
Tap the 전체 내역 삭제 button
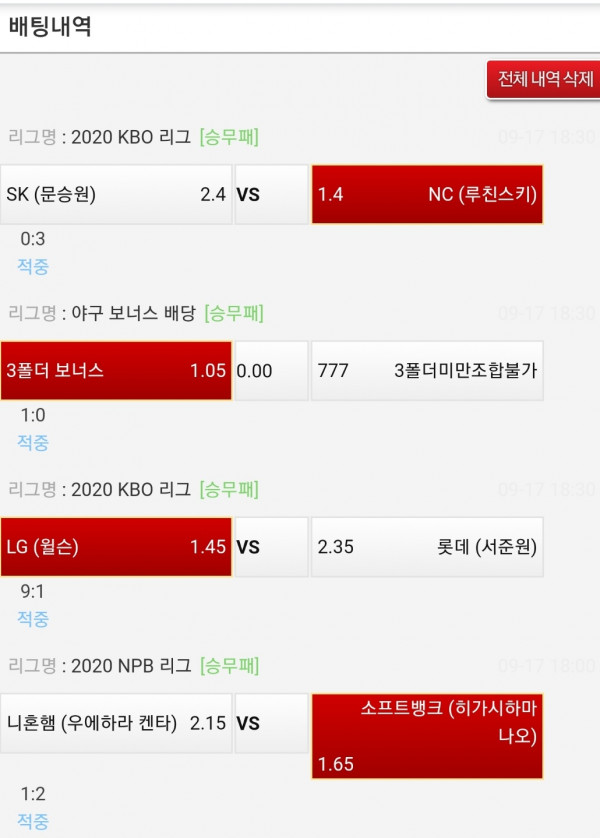point(544,79)
